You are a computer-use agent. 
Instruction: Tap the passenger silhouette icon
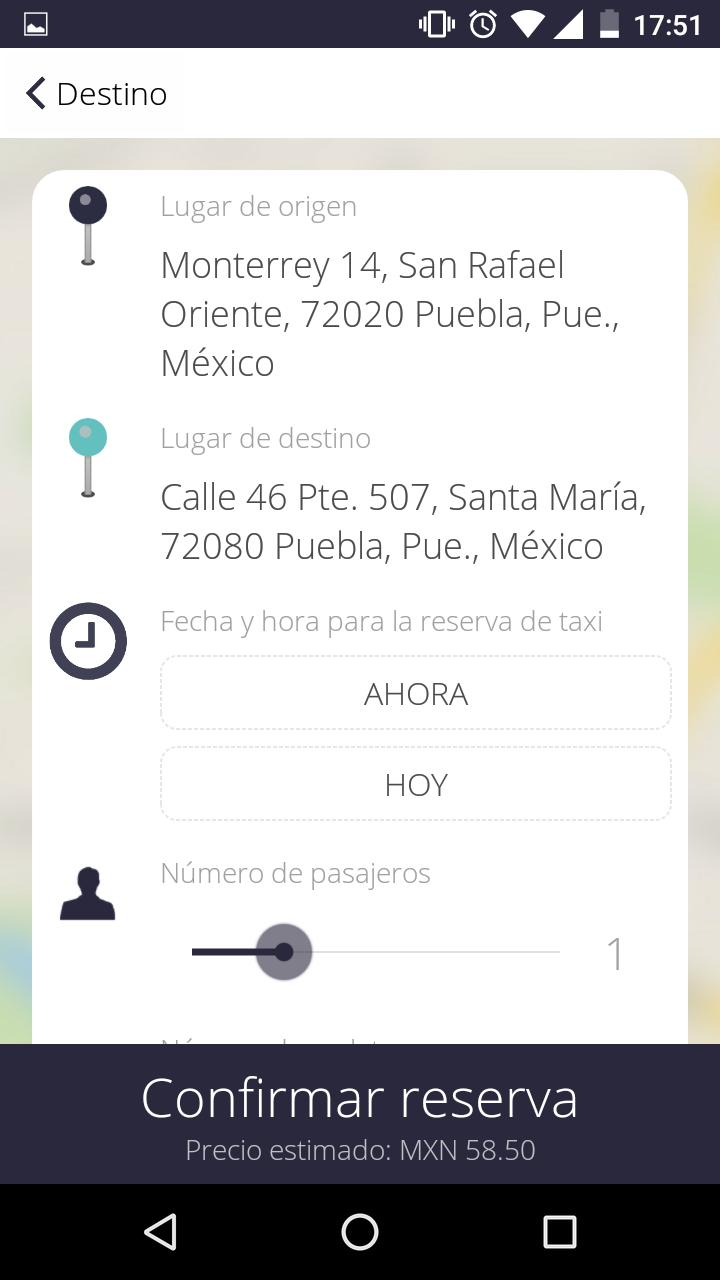[x=88, y=892]
